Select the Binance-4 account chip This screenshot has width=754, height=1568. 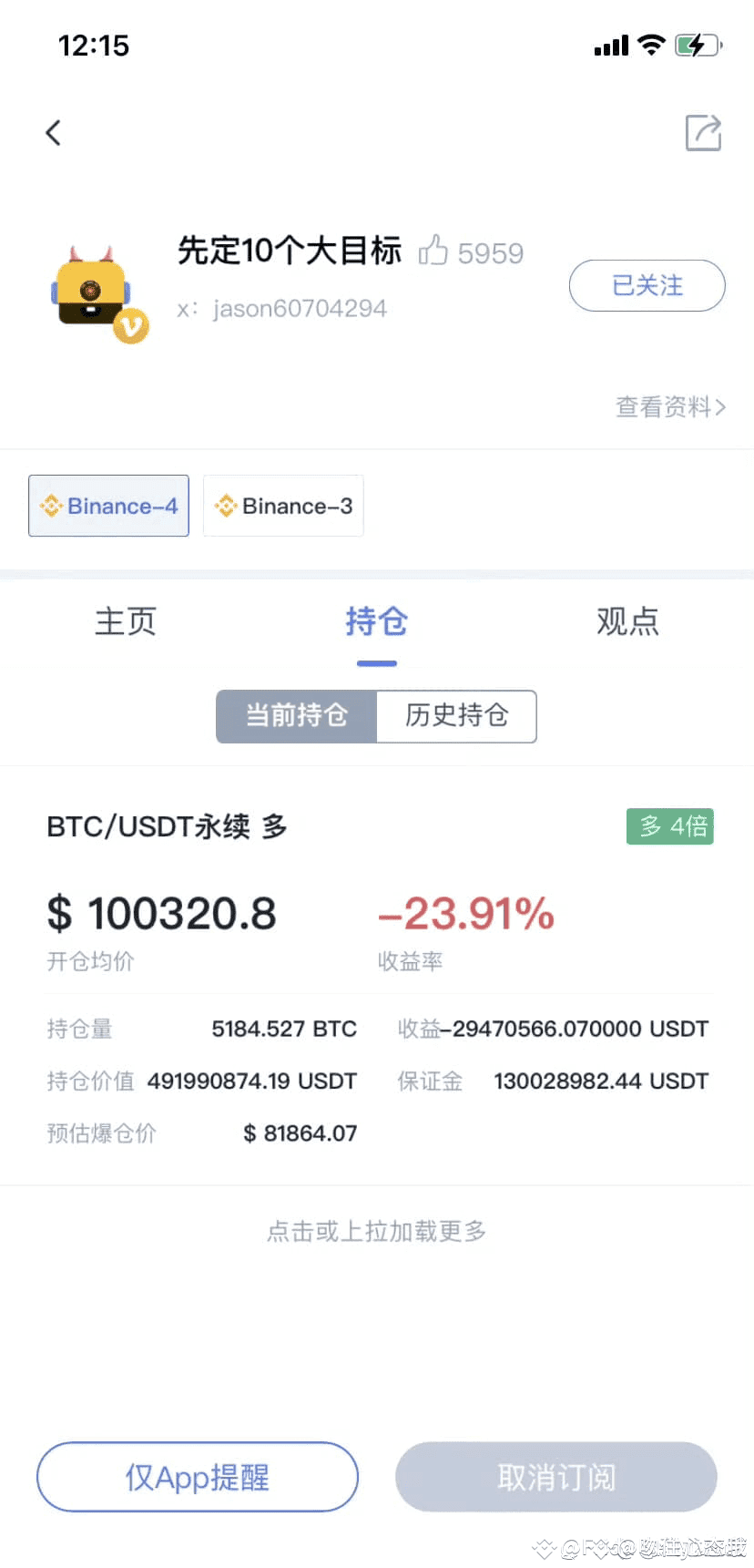[x=108, y=506]
